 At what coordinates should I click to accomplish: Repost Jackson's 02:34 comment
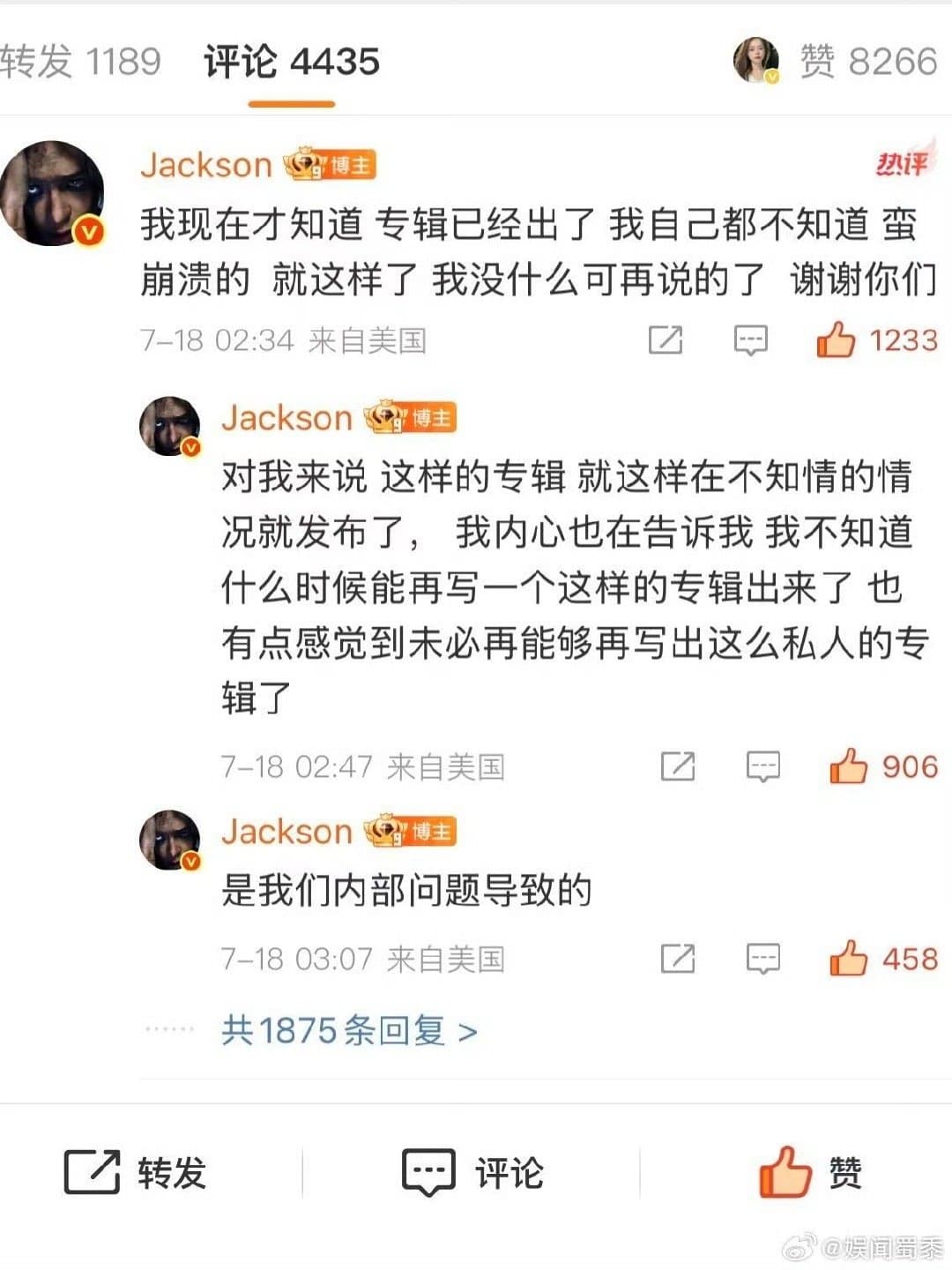tap(666, 340)
